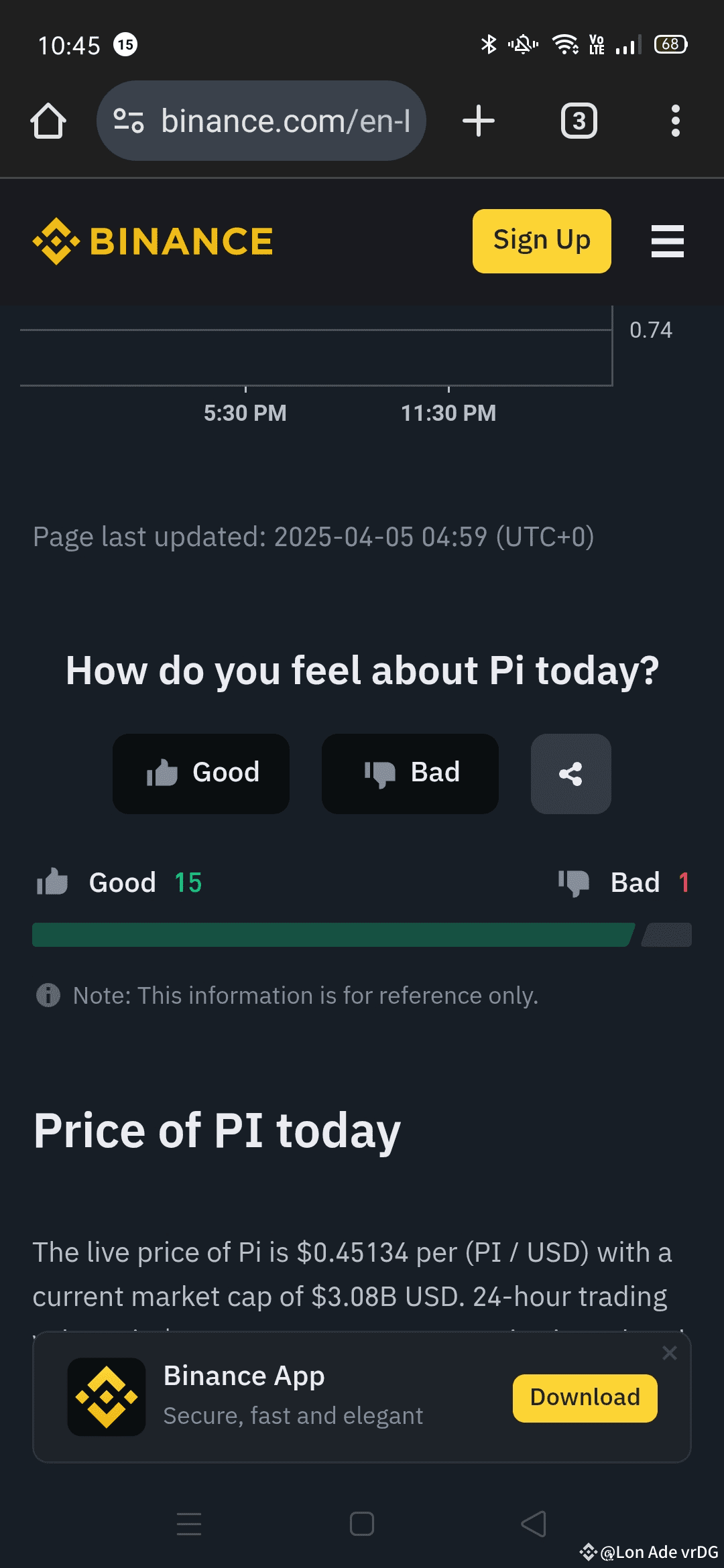Tap the Binance logo
724x1568 pixels.
pyautogui.click(x=153, y=241)
